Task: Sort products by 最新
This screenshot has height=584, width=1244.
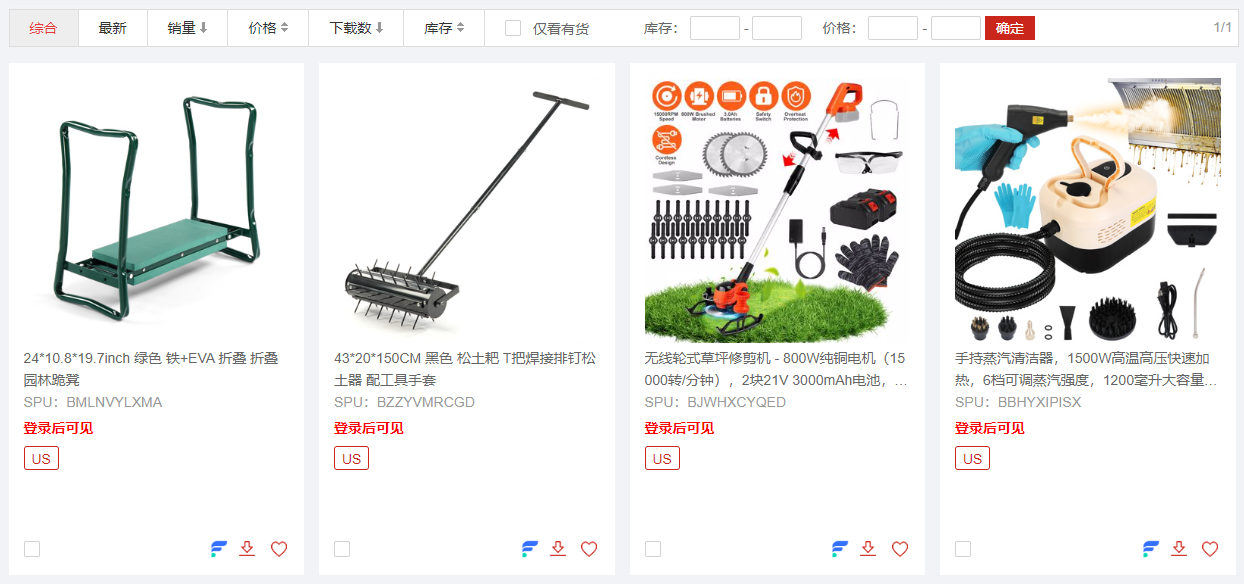Action: coord(112,28)
